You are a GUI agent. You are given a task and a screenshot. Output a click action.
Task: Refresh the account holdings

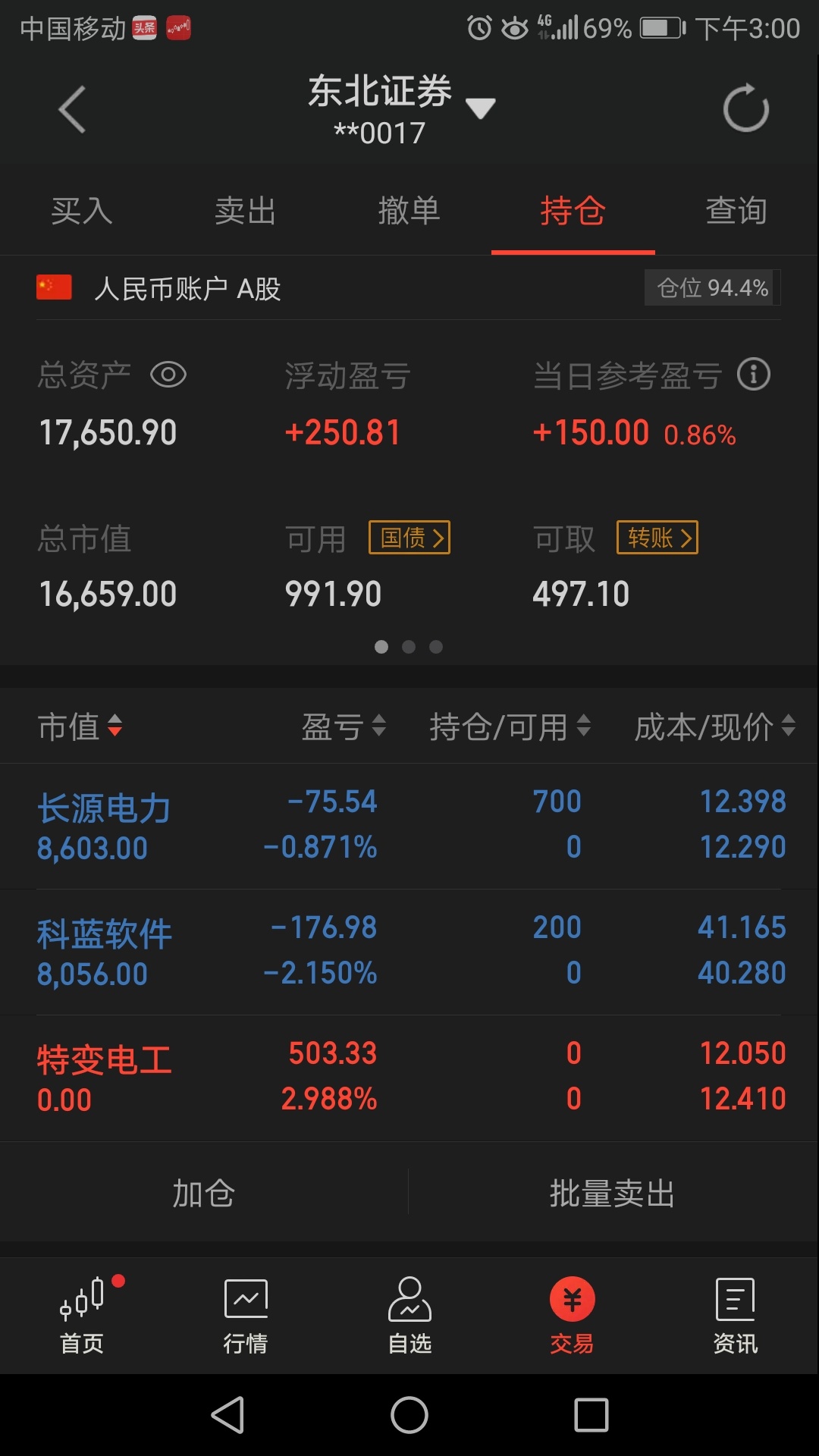coord(746,108)
